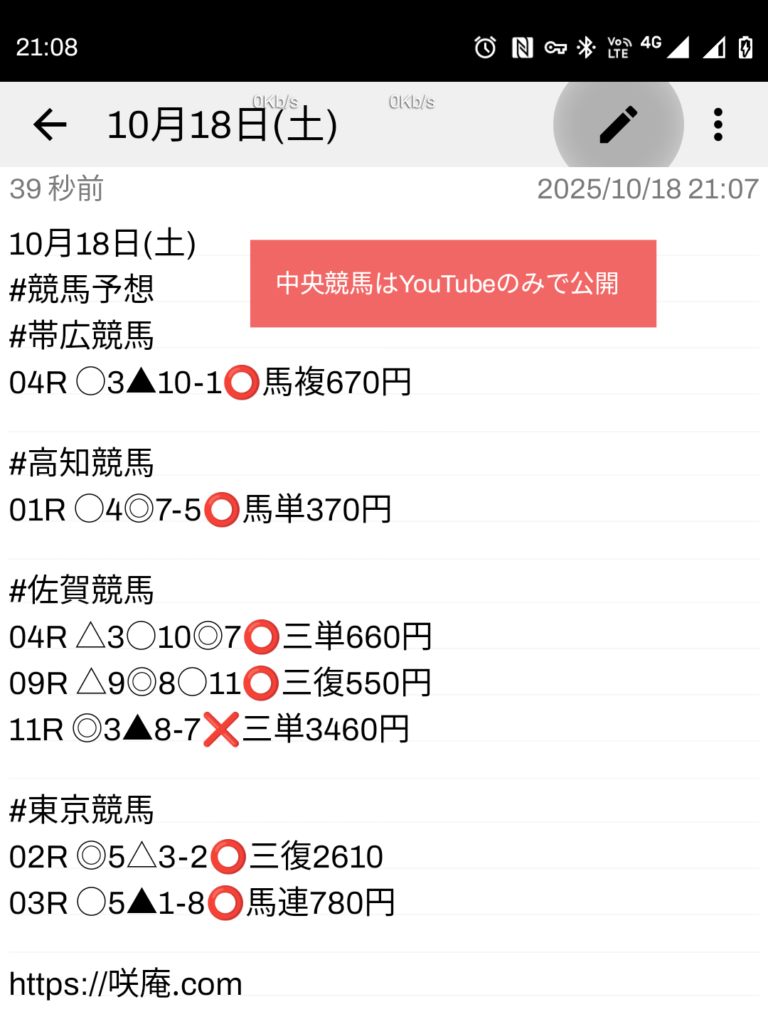Screen dimensions: 768x1024
Task: Go back using the arrow icon
Action: point(49,125)
